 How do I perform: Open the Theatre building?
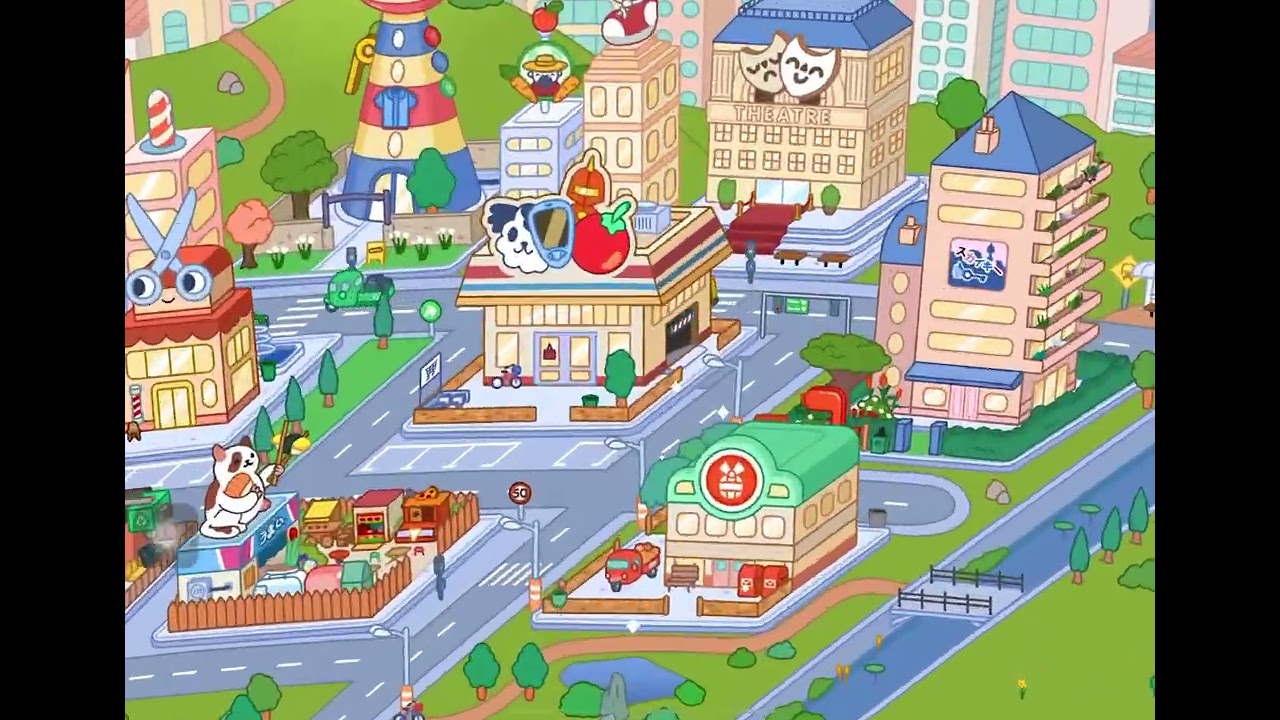(810, 125)
